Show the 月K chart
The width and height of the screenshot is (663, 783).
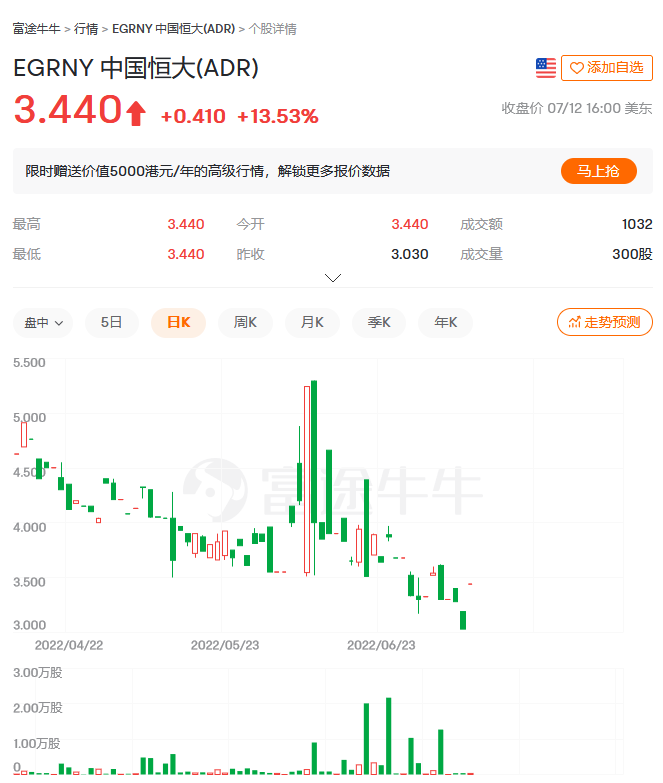click(312, 322)
